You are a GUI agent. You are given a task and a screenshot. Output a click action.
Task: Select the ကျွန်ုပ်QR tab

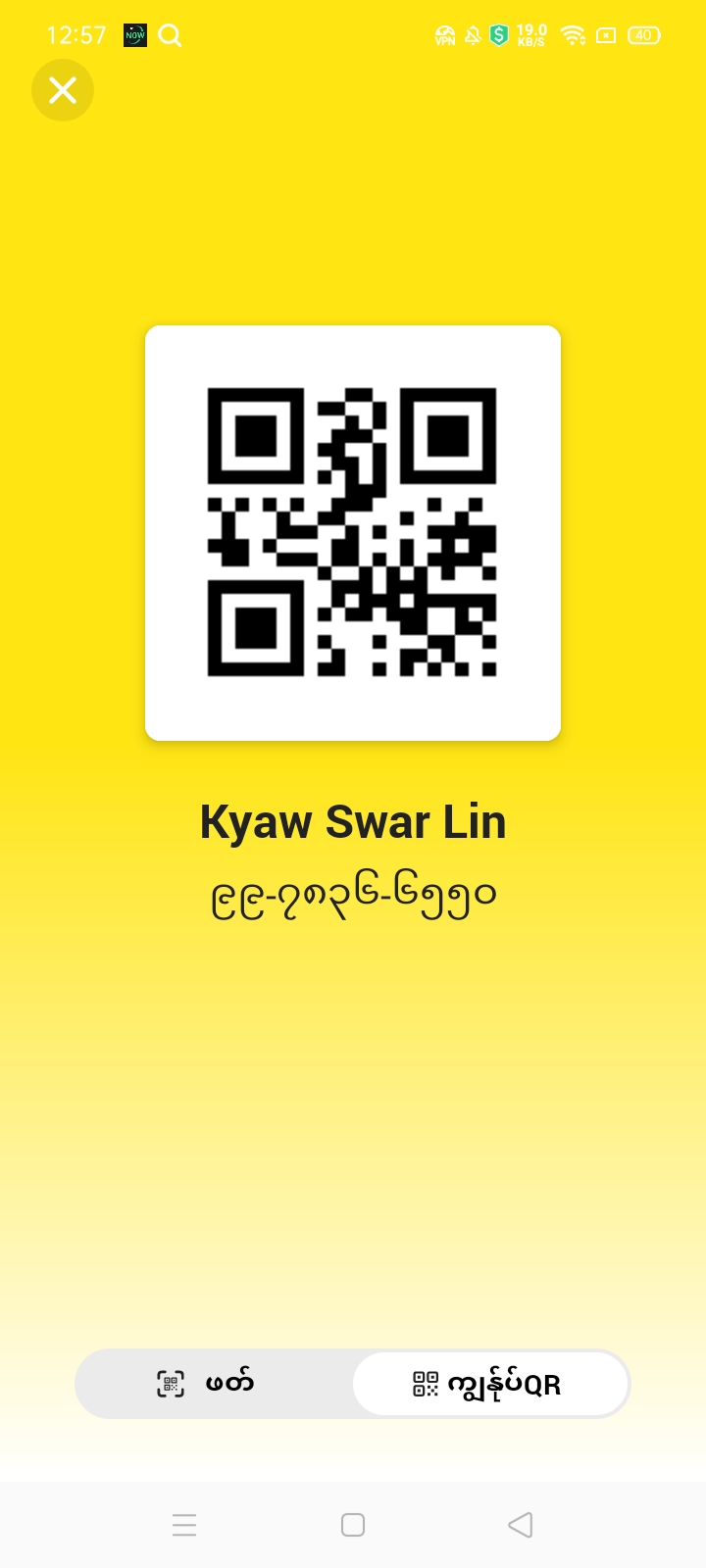489,1384
